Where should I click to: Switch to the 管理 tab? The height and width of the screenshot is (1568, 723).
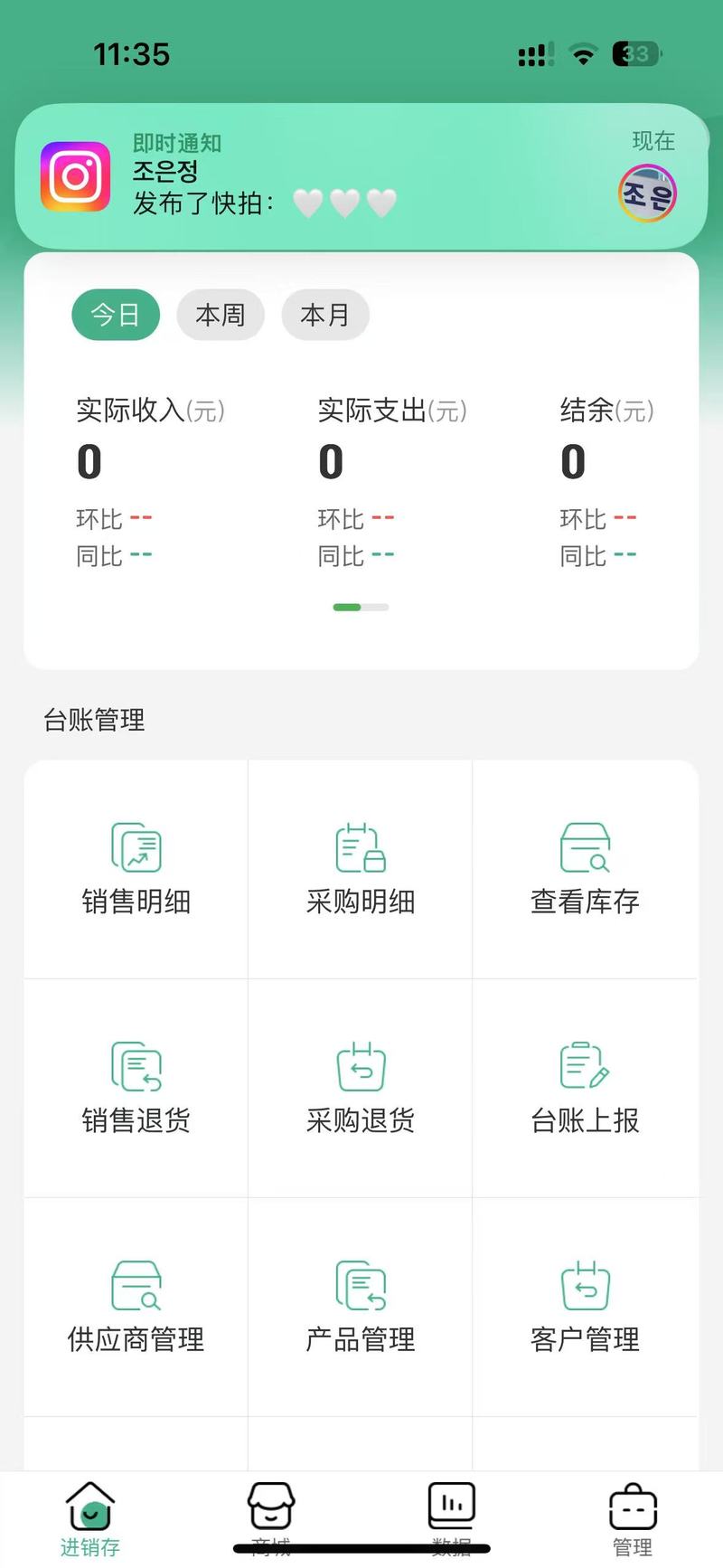pos(633,1519)
